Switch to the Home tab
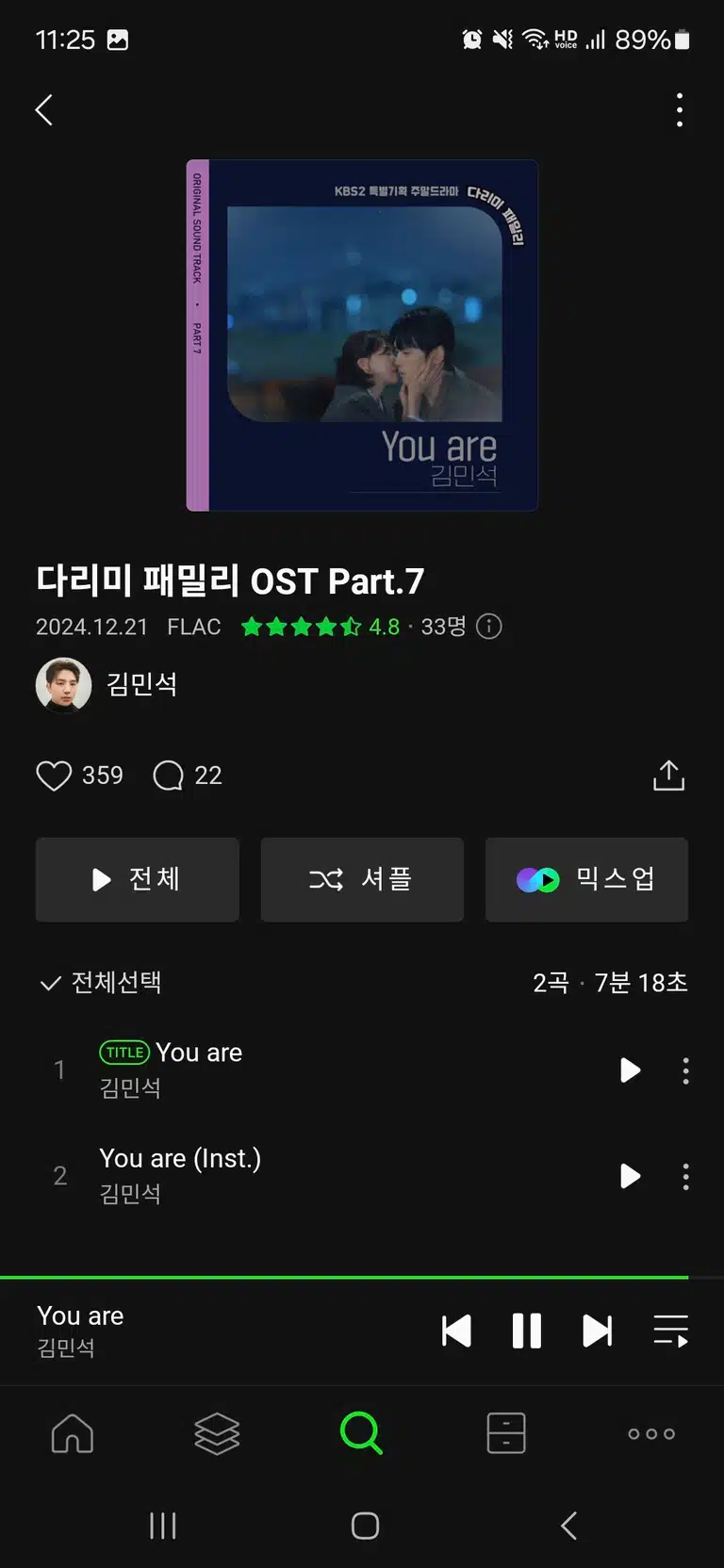Screen dimensions: 724x1568 (73, 1433)
